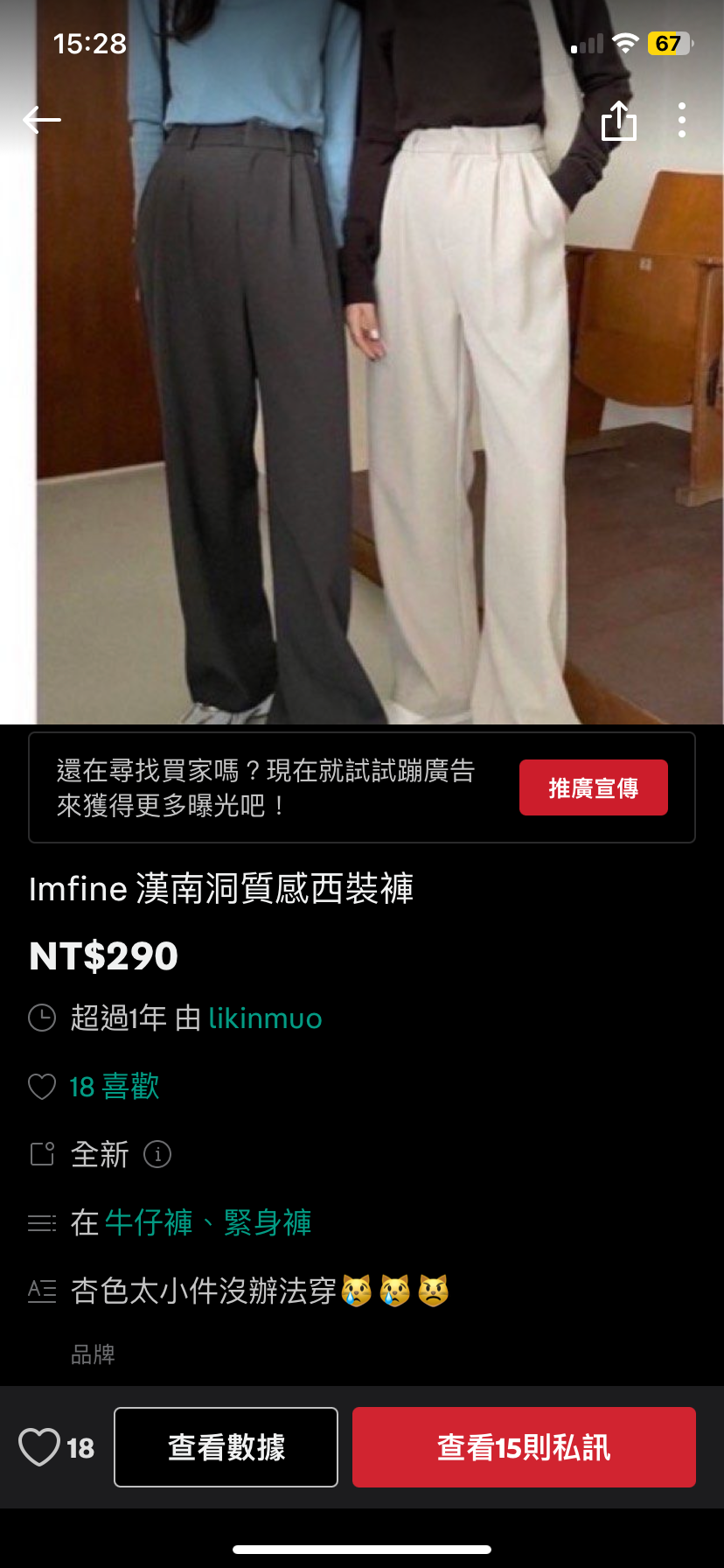Open seller likinmuo's profile
The height and width of the screenshot is (1568, 724).
pos(265,1018)
